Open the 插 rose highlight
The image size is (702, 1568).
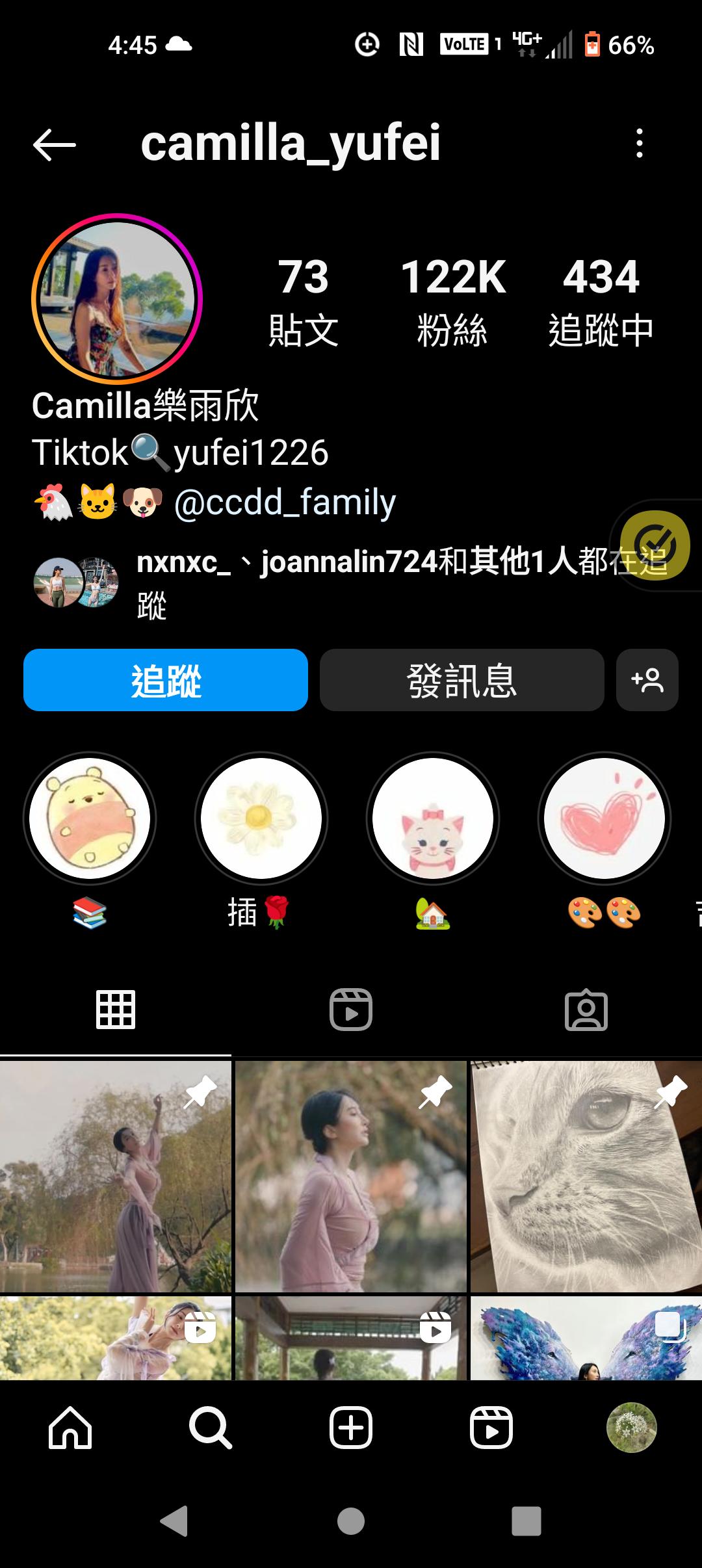261,818
